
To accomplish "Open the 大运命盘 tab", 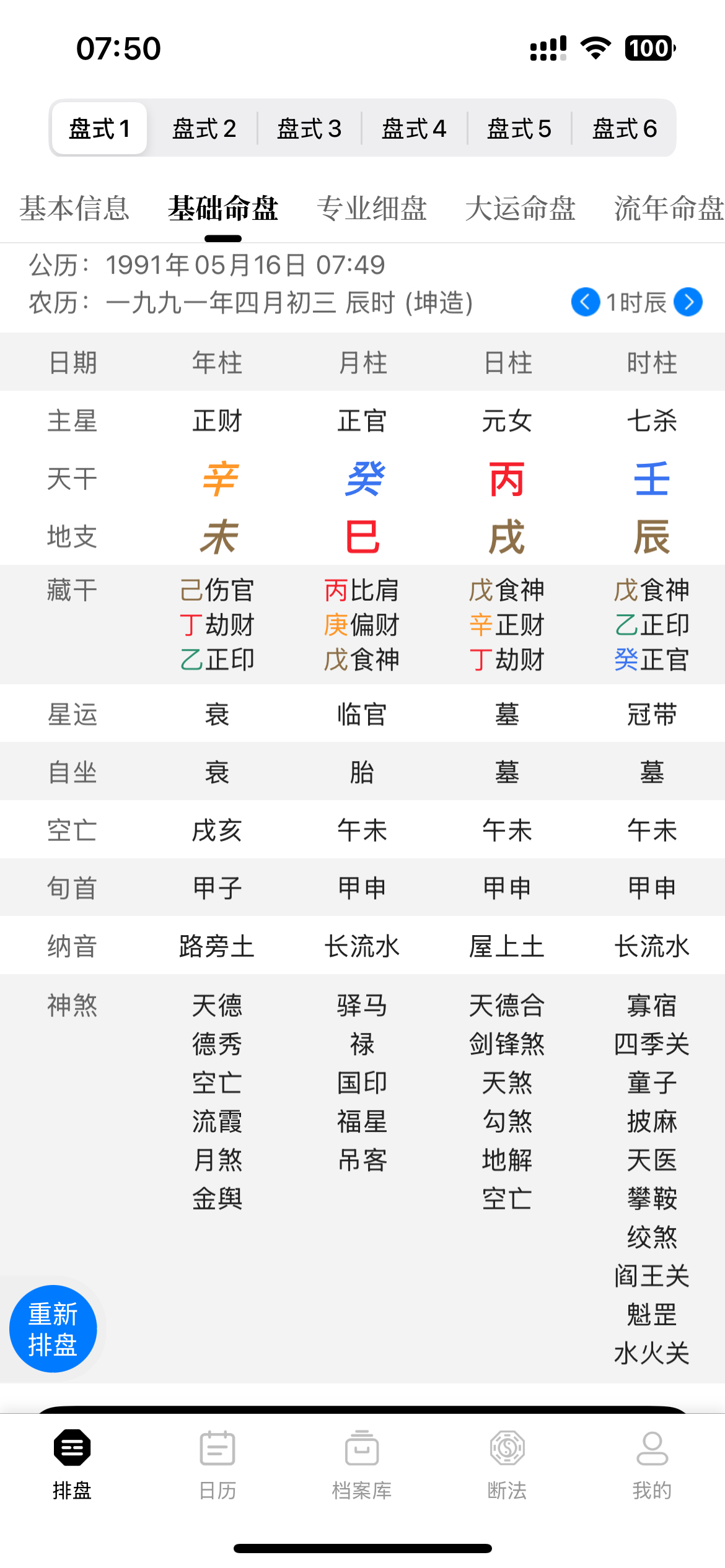I will point(521,208).
